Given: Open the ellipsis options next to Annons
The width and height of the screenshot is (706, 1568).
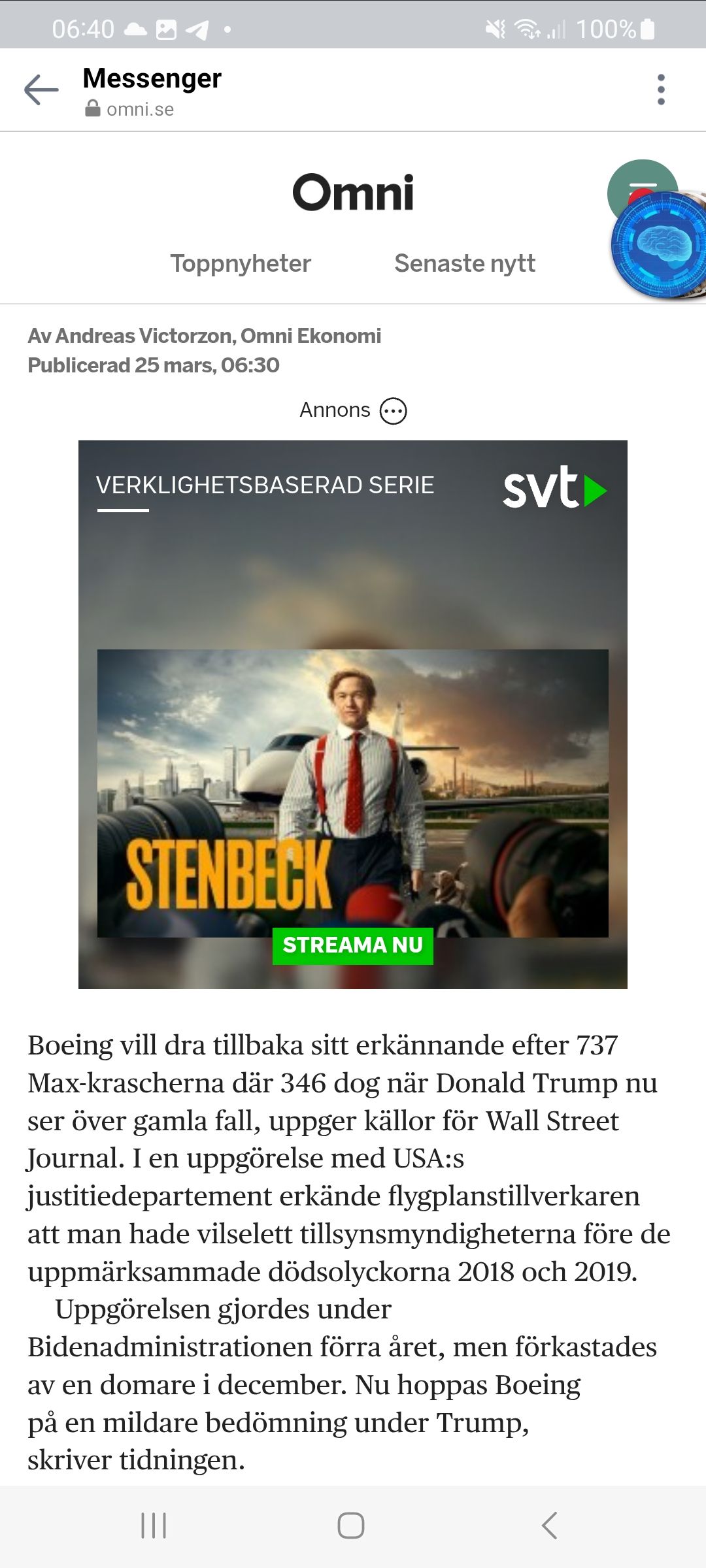Looking at the screenshot, I should (394, 410).
